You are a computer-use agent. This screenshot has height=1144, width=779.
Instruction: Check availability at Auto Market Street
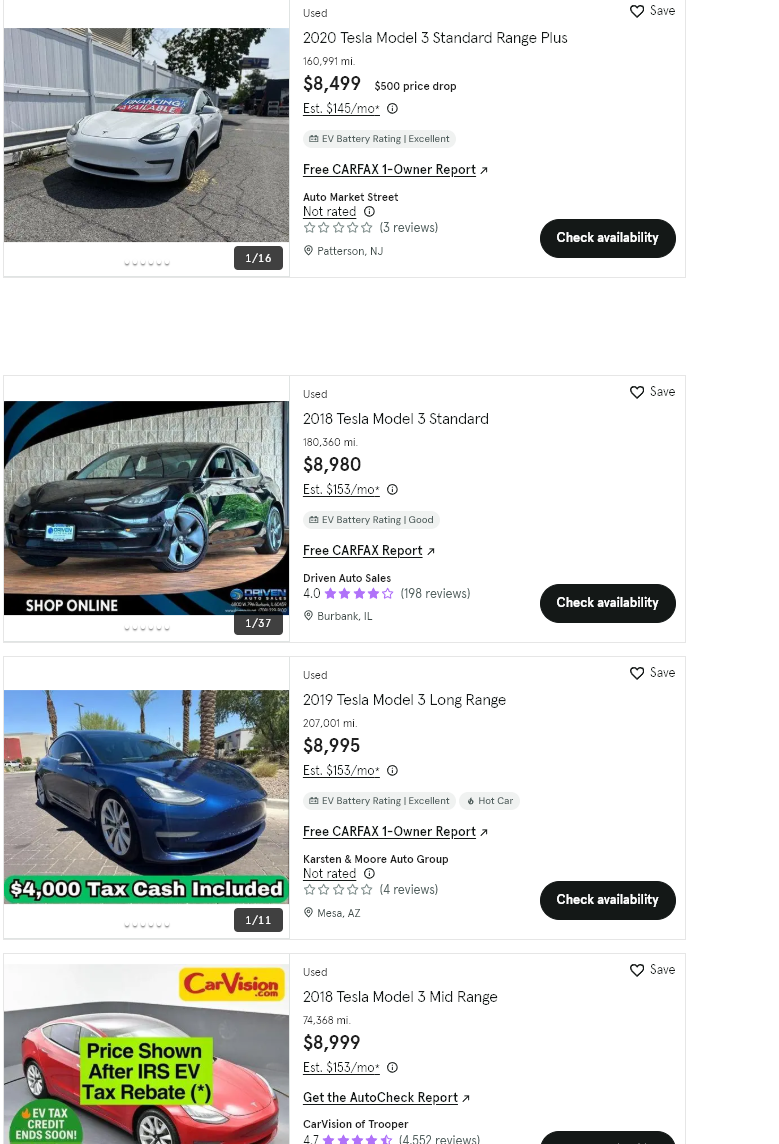(x=607, y=238)
